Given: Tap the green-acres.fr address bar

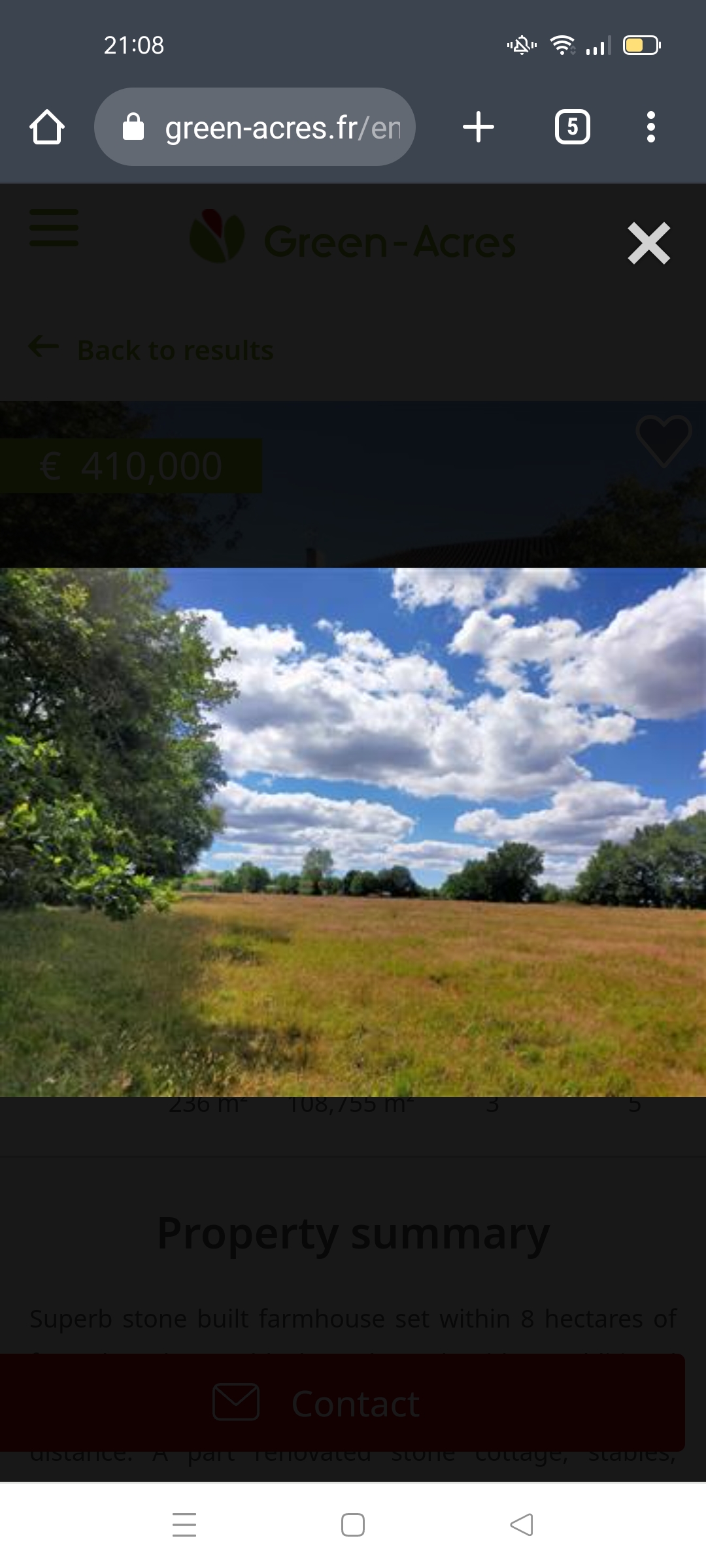Looking at the screenshot, I should [255, 127].
